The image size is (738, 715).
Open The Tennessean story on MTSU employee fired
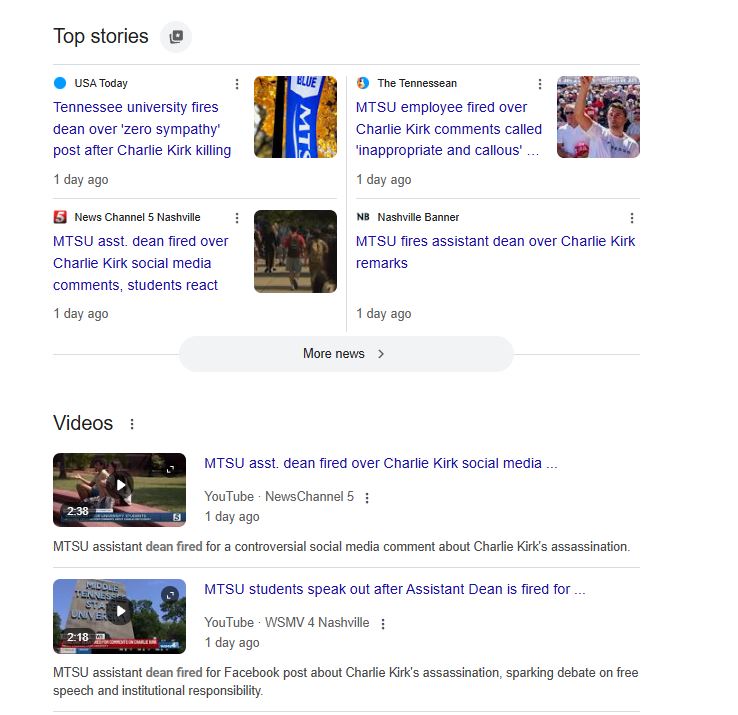click(448, 129)
